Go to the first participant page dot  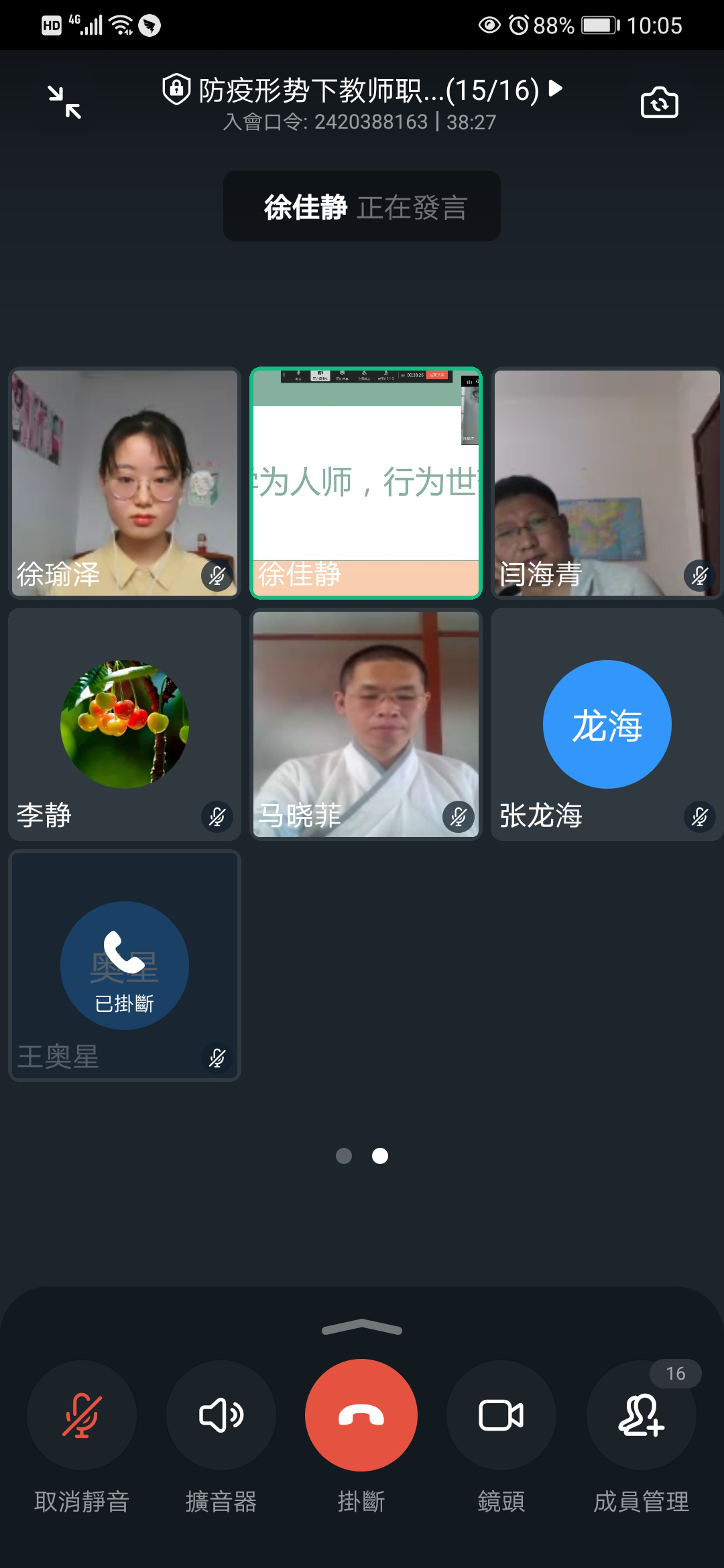click(x=344, y=1156)
